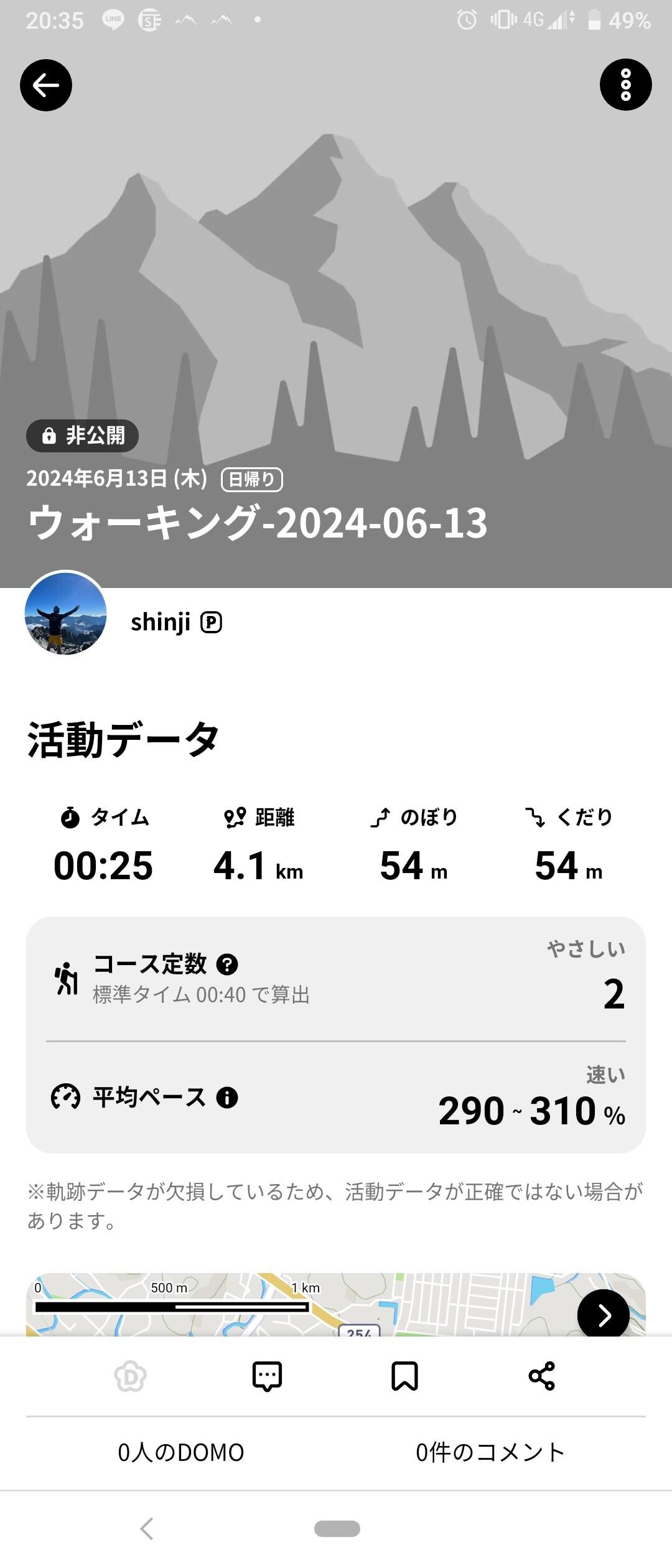This screenshot has height=1568, width=672.
Task: Bookmark this walking activity
Action: click(x=404, y=1376)
